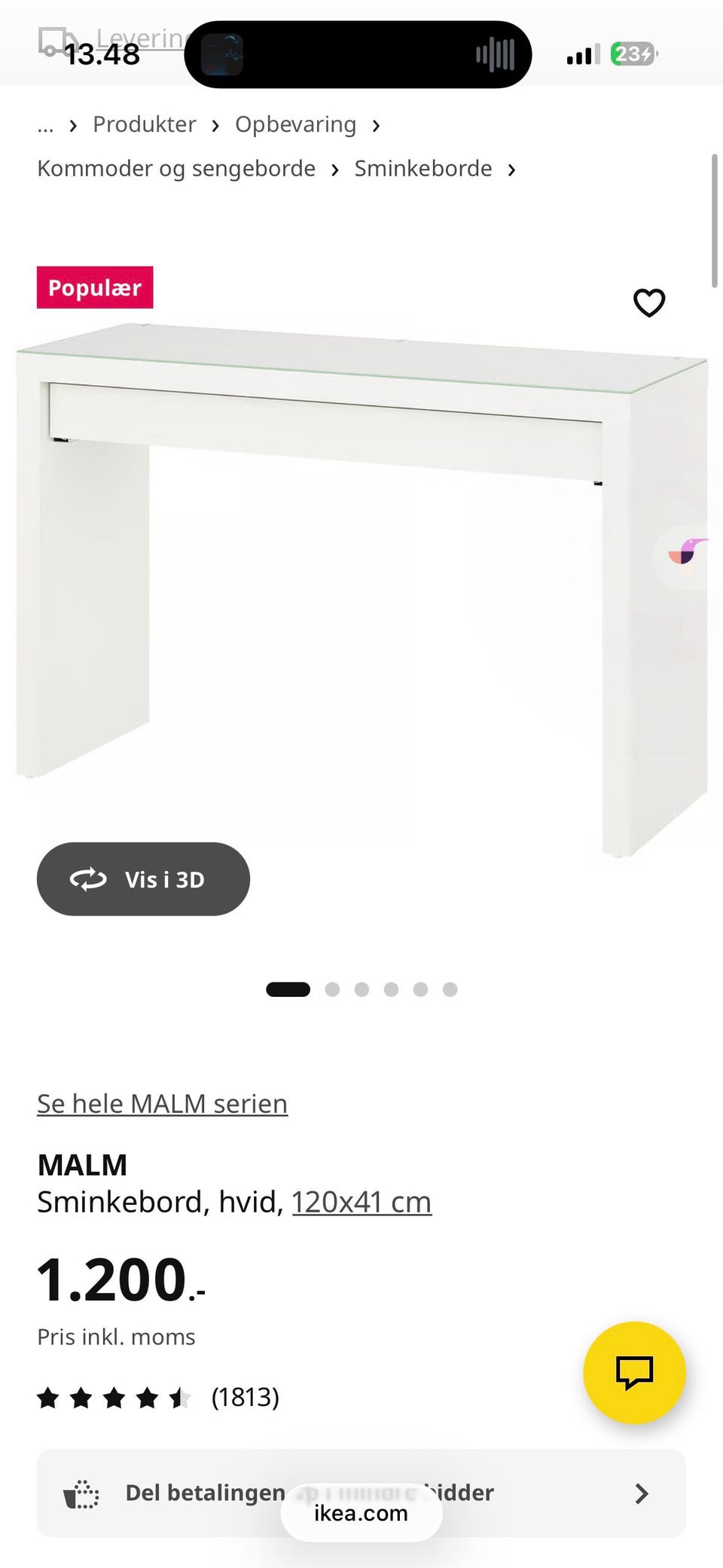This screenshot has width=723, height=1568.
Task: Open the breadcrumb ellipsis to see more categories
Action: pyautogui.click(x=46, y=124)
